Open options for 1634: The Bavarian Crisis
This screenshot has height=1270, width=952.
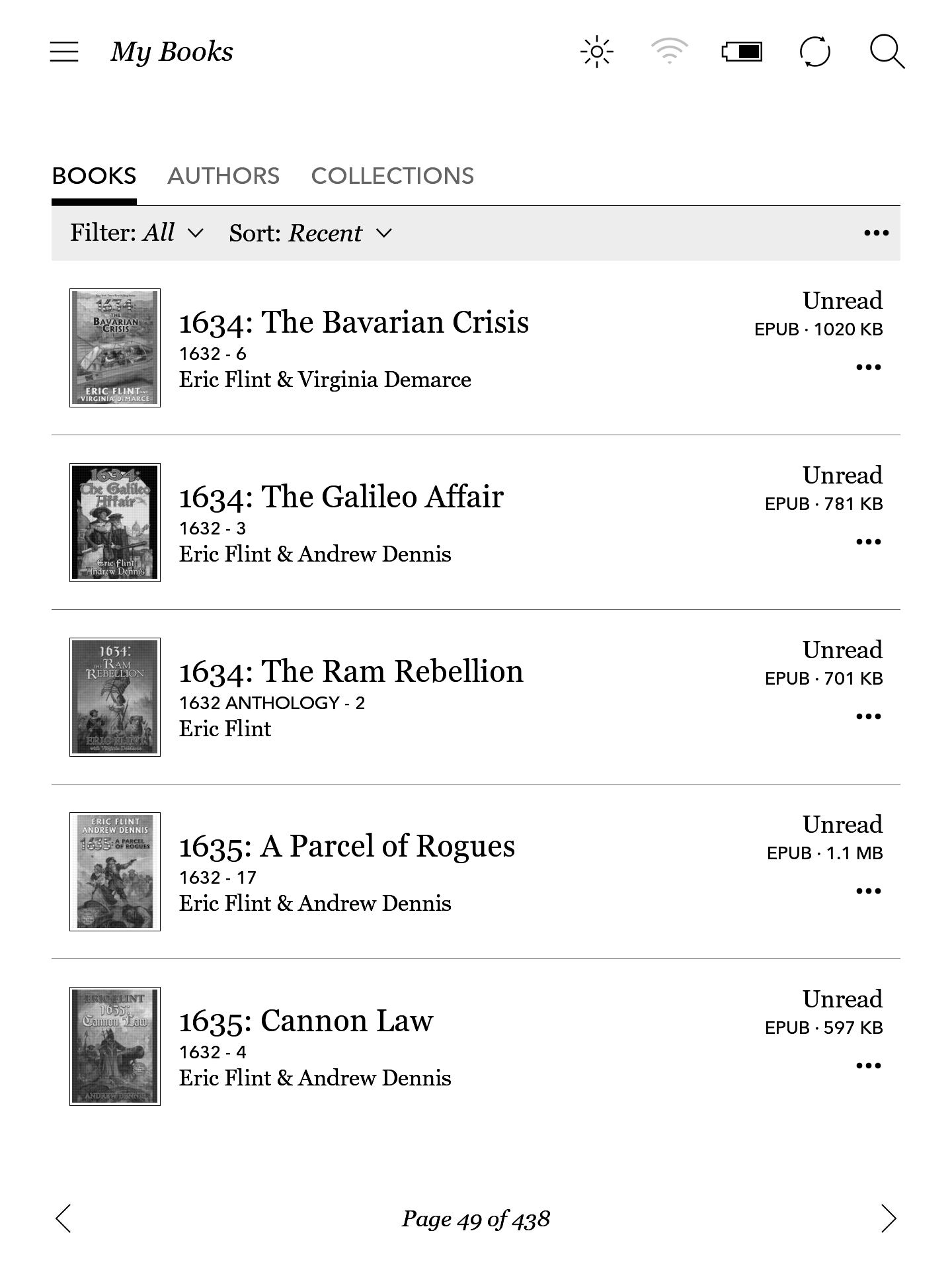868,367
